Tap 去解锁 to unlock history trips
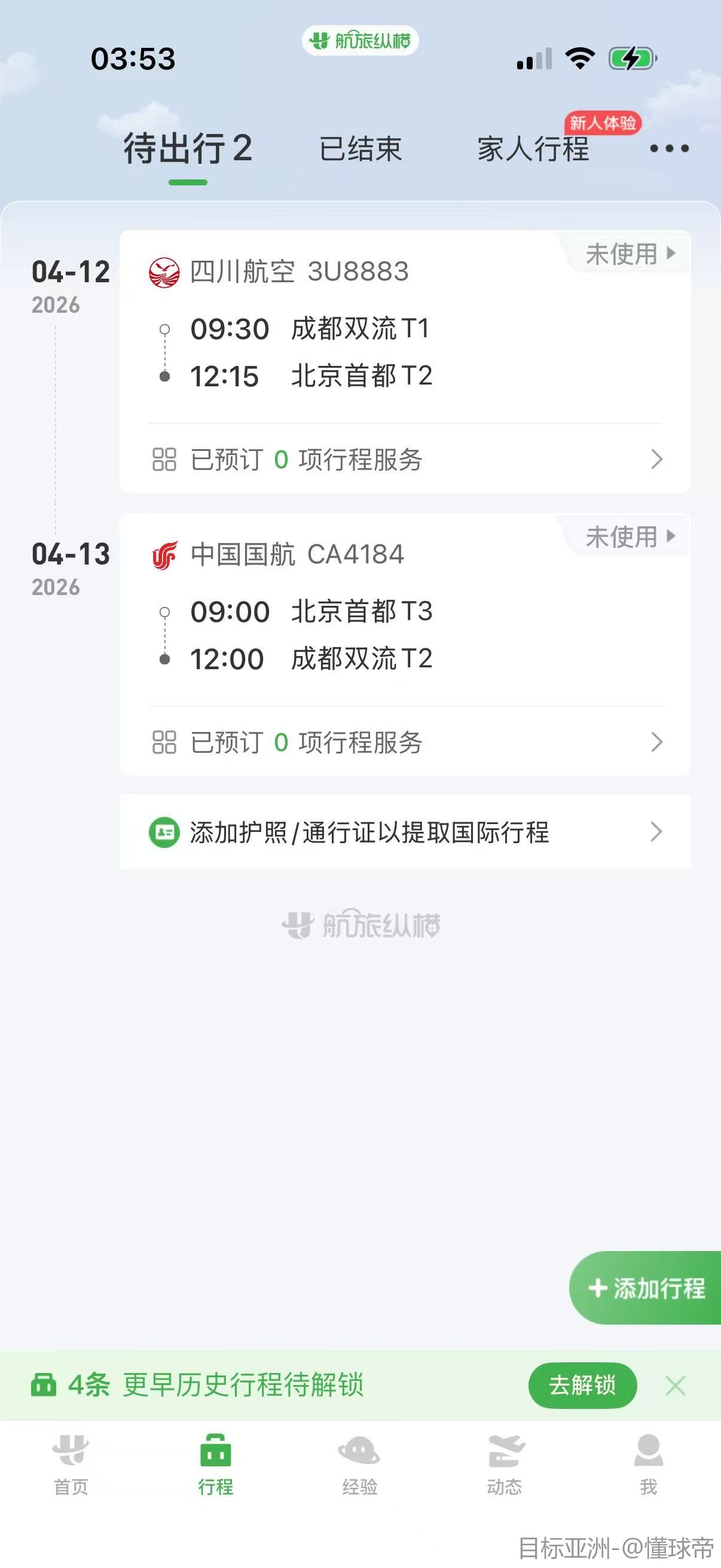This screenshot has width=721, height=1568. 582,1386
